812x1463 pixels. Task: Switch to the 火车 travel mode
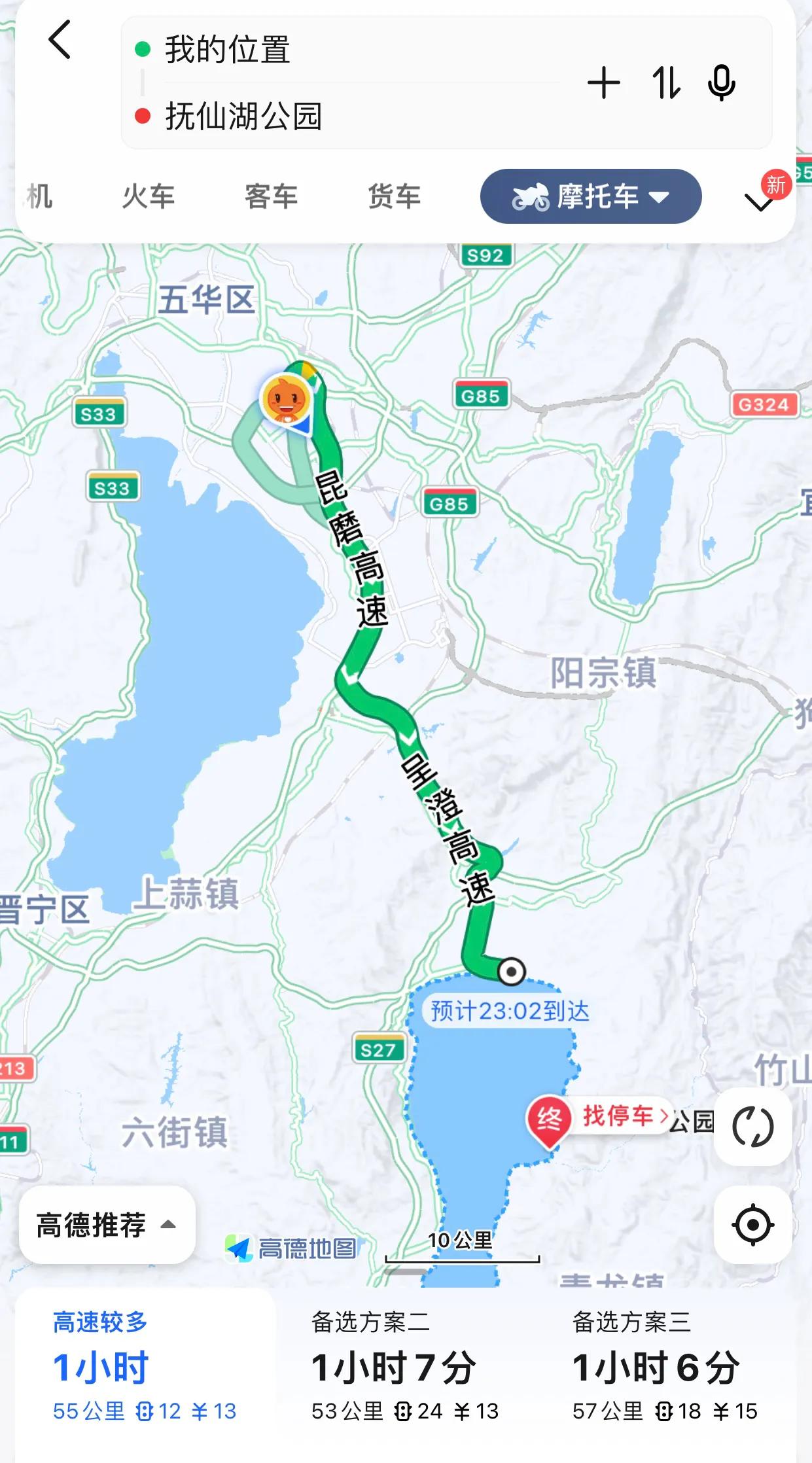coord(149,196)
